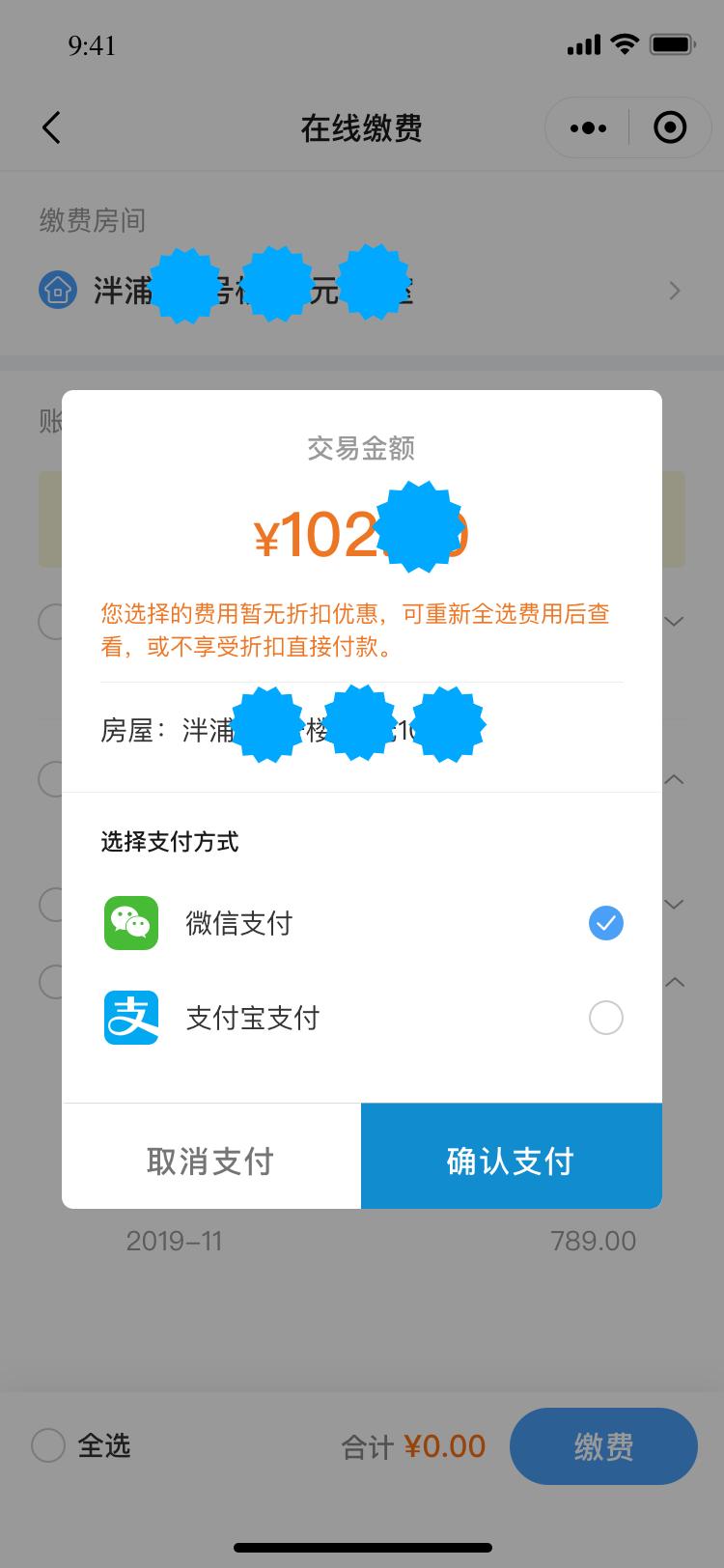The image size is (724, 1568).
Task: Click the blue checkmark icon on WeChat Pay
Action: click(605, 923)
